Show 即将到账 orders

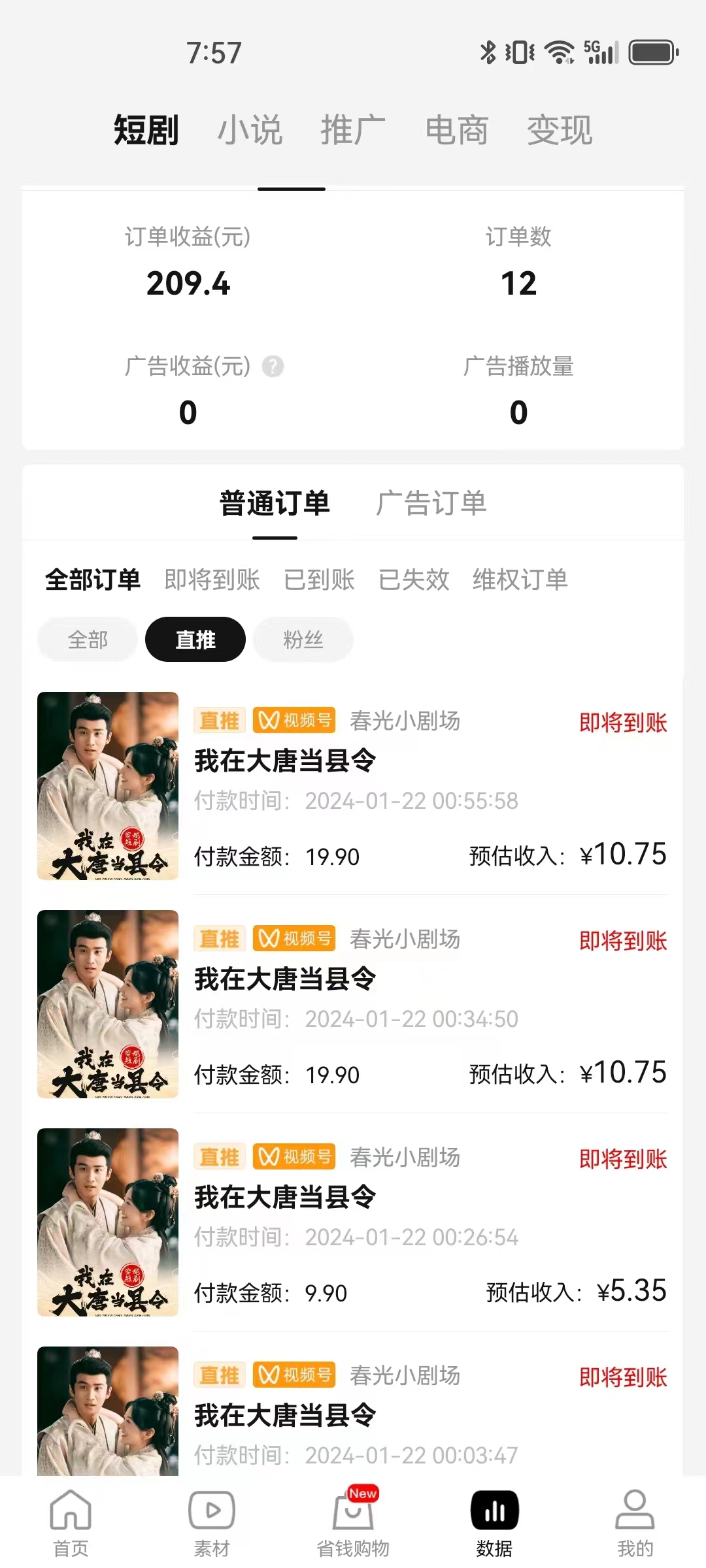[212, 580]
